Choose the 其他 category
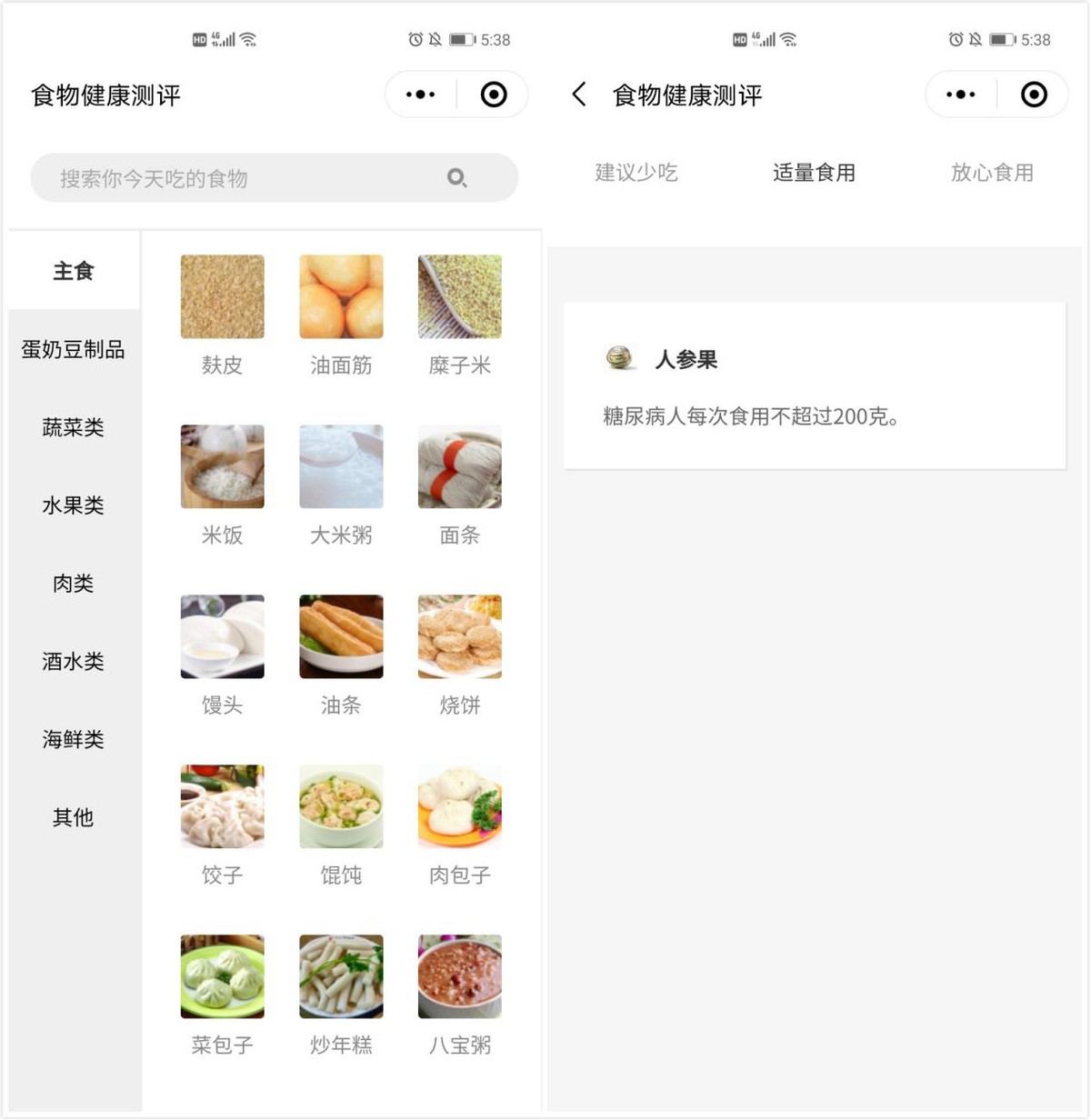 click(x=74, y=818)
